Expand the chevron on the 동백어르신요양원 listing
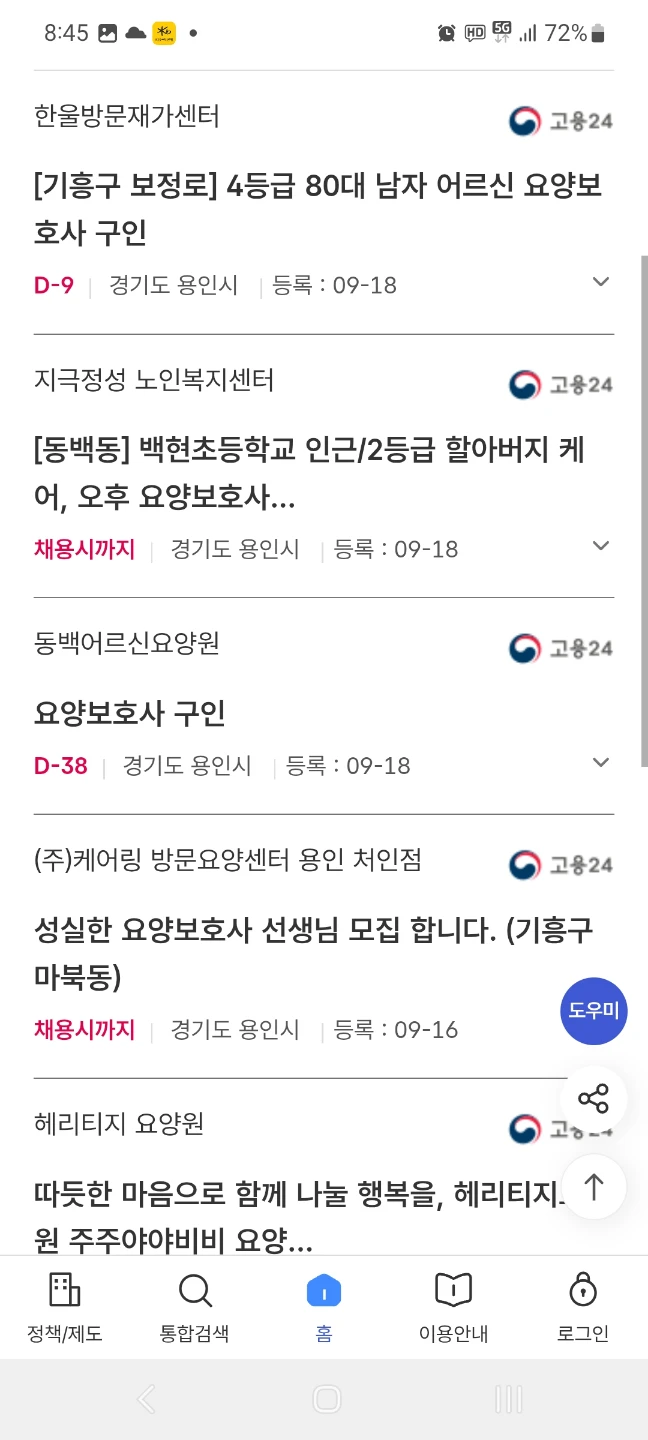This screenshot has width=648, height=1440. pyautogui.click(x=601, y=763)
